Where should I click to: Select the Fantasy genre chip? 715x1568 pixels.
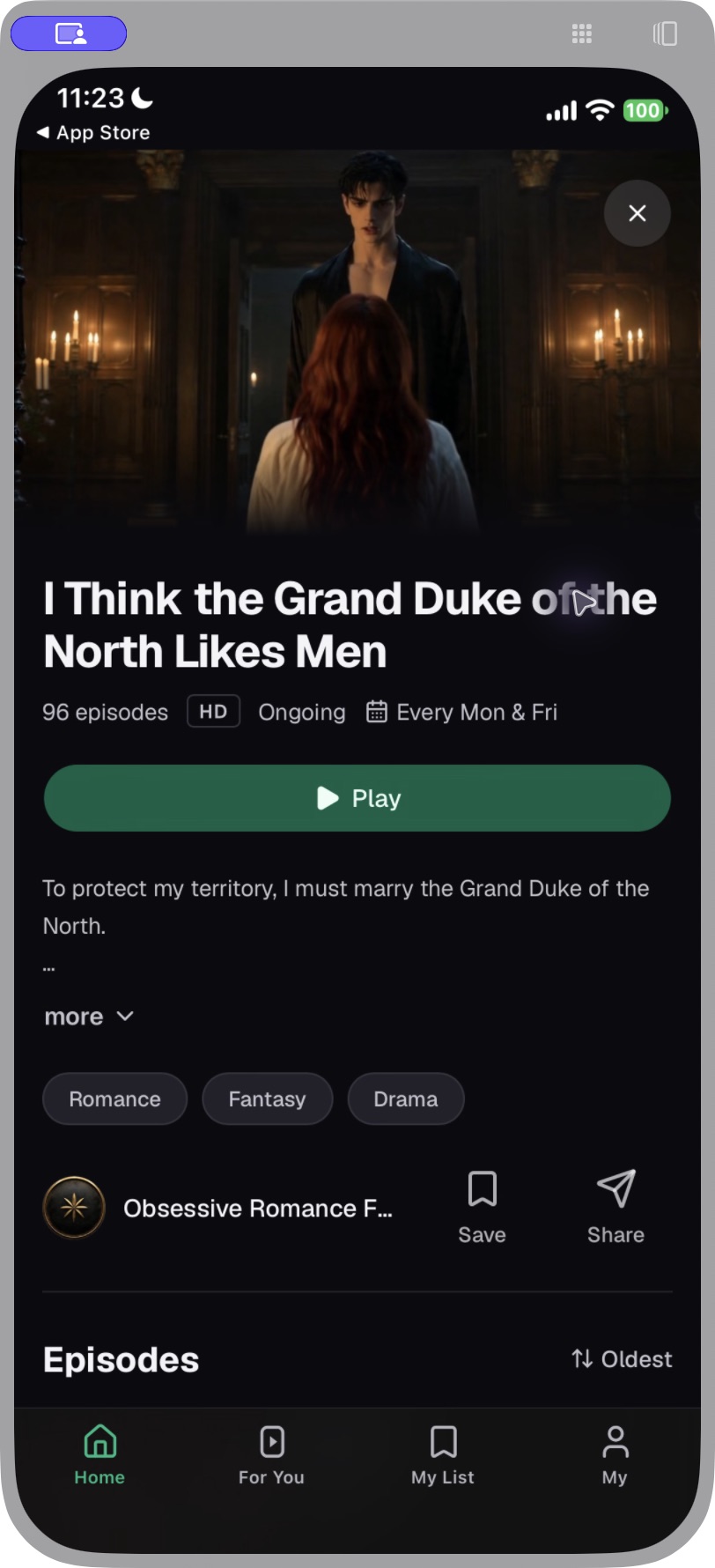(268, 1098)
